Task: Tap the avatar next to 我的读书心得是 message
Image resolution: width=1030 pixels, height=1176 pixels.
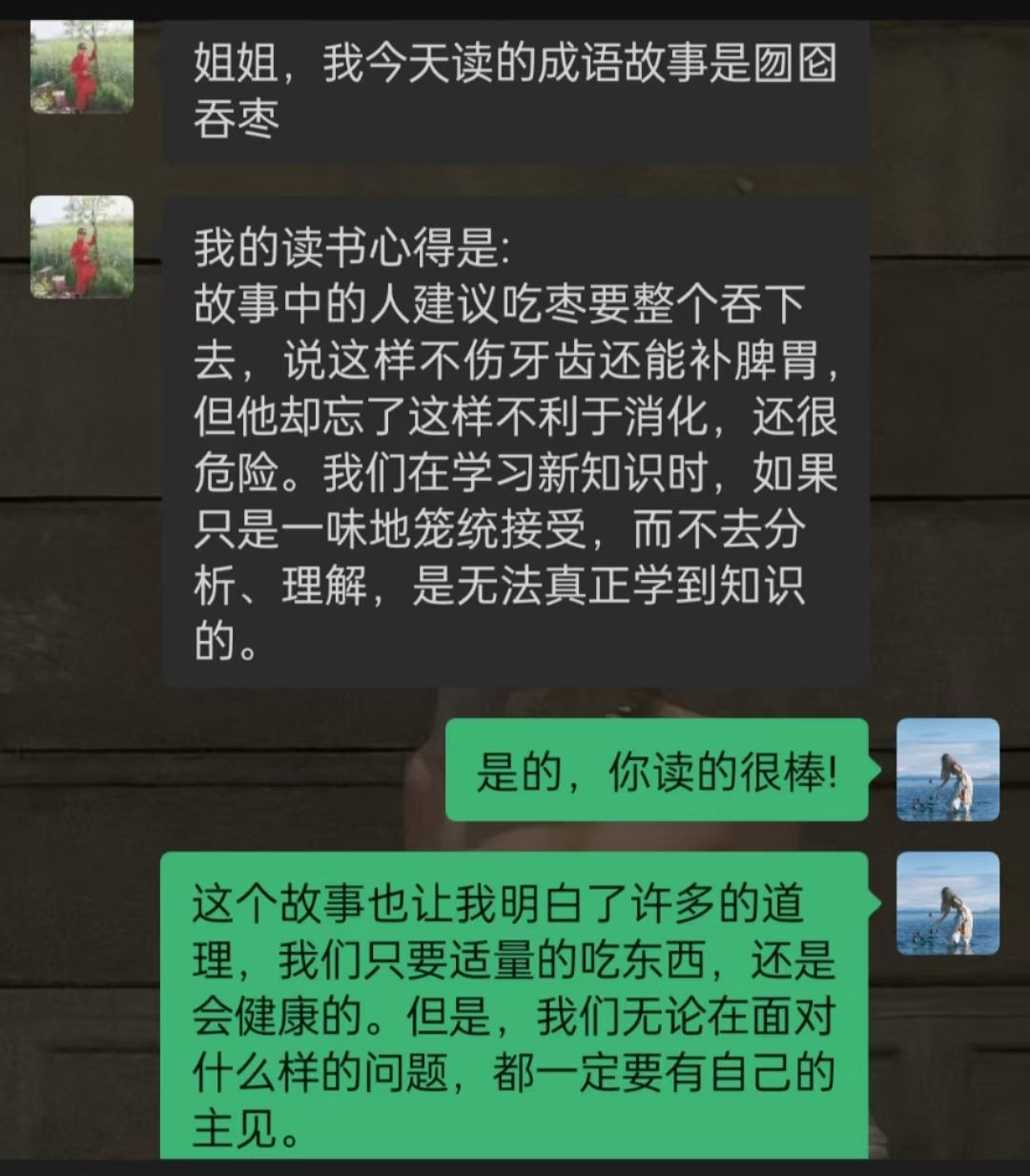Action: [x=82, y=247]
